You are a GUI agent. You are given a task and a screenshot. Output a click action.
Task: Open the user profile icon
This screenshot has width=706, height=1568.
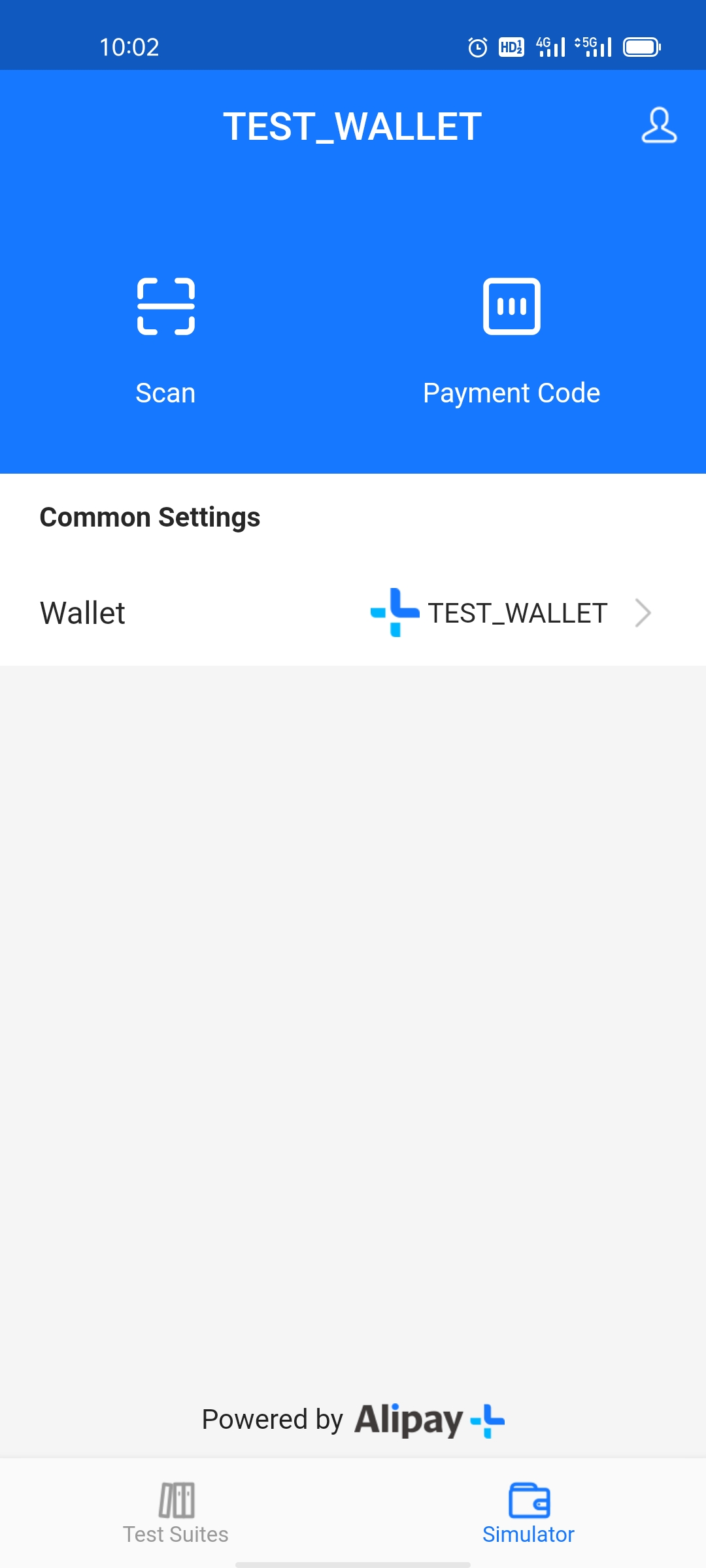pyautogui.click(x=658, y=125)
